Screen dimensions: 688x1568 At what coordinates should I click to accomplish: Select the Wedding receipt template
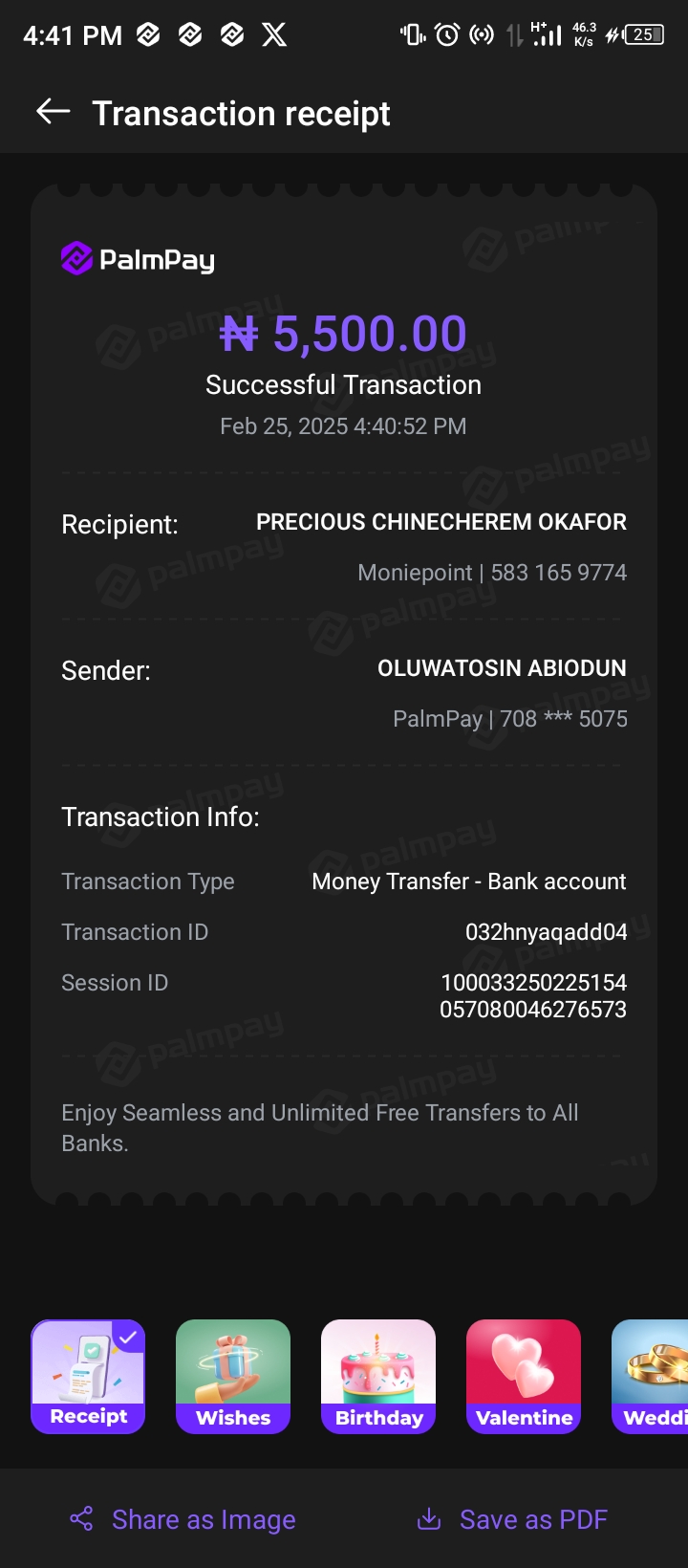click(x=652, y=1376)
